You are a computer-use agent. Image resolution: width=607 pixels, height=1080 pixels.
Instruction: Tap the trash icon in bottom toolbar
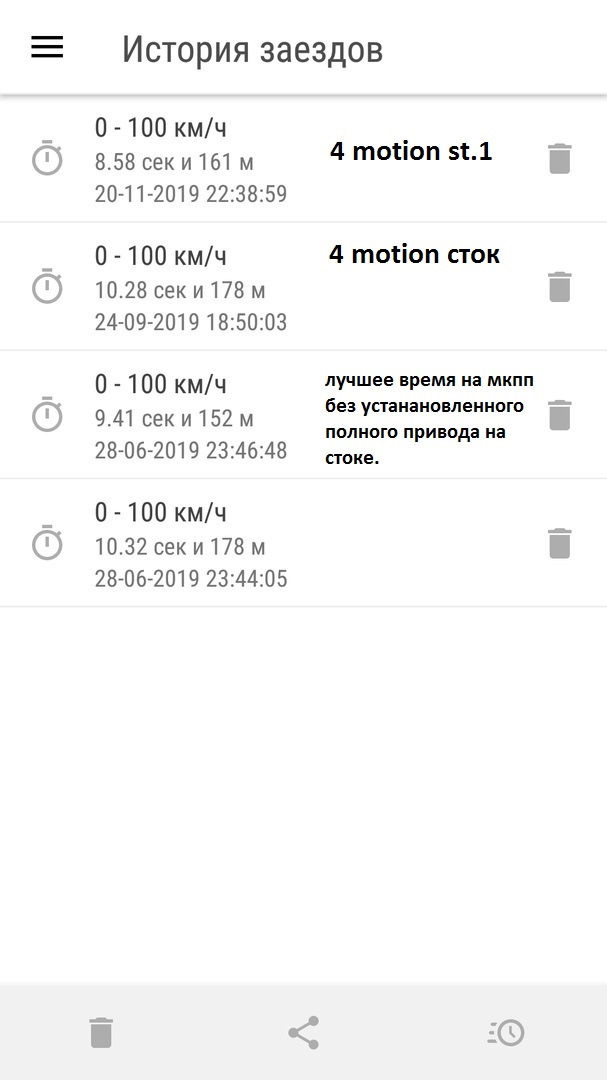pyautogui.click(x=101, y=1032)
